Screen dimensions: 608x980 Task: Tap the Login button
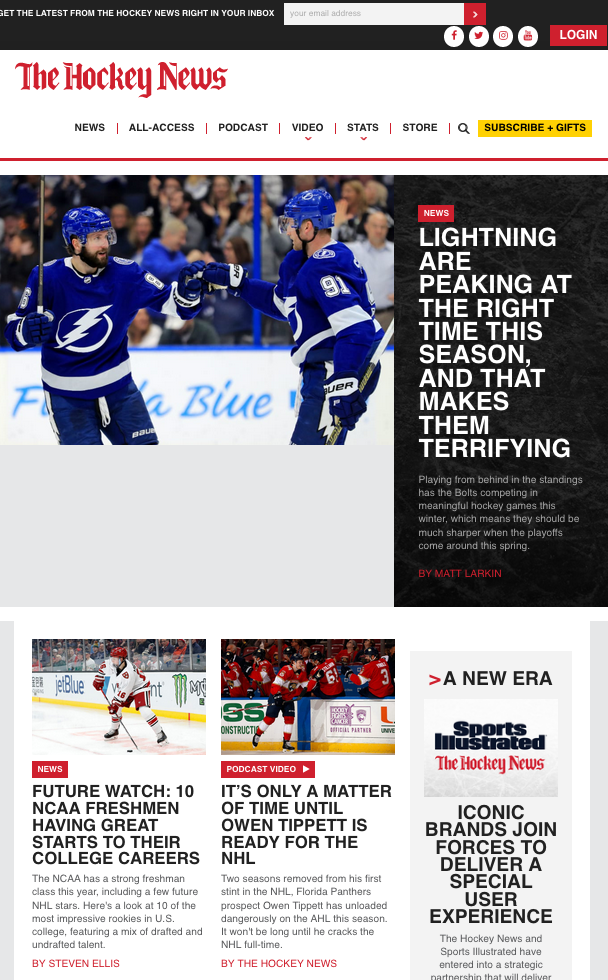578,35
